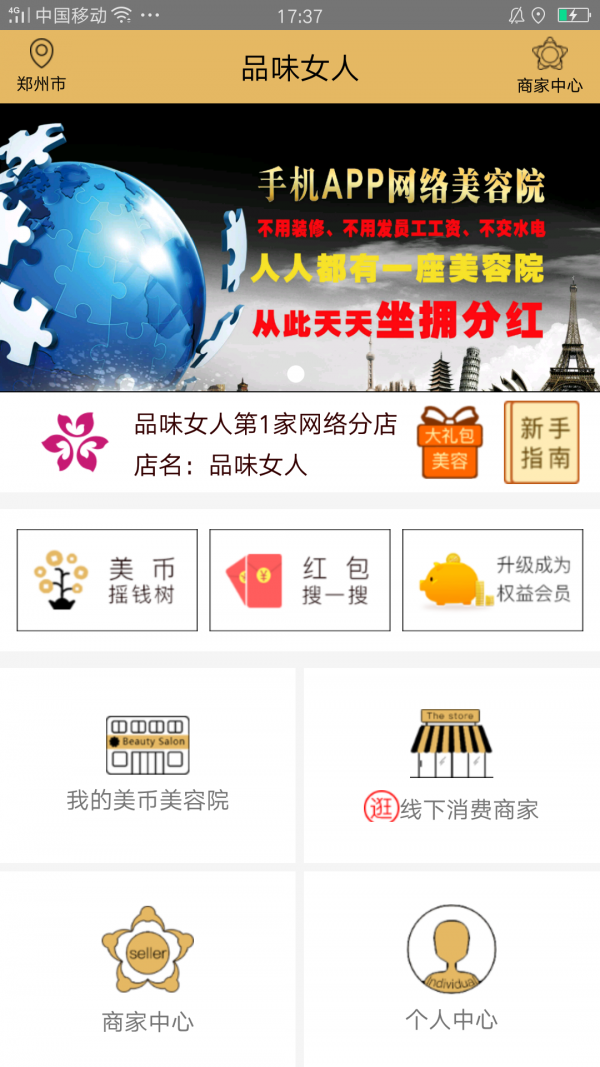This screenshot has width=600, height=1067.
Task: Open 红包搜一搜
Action: click(x=300, y=580)
